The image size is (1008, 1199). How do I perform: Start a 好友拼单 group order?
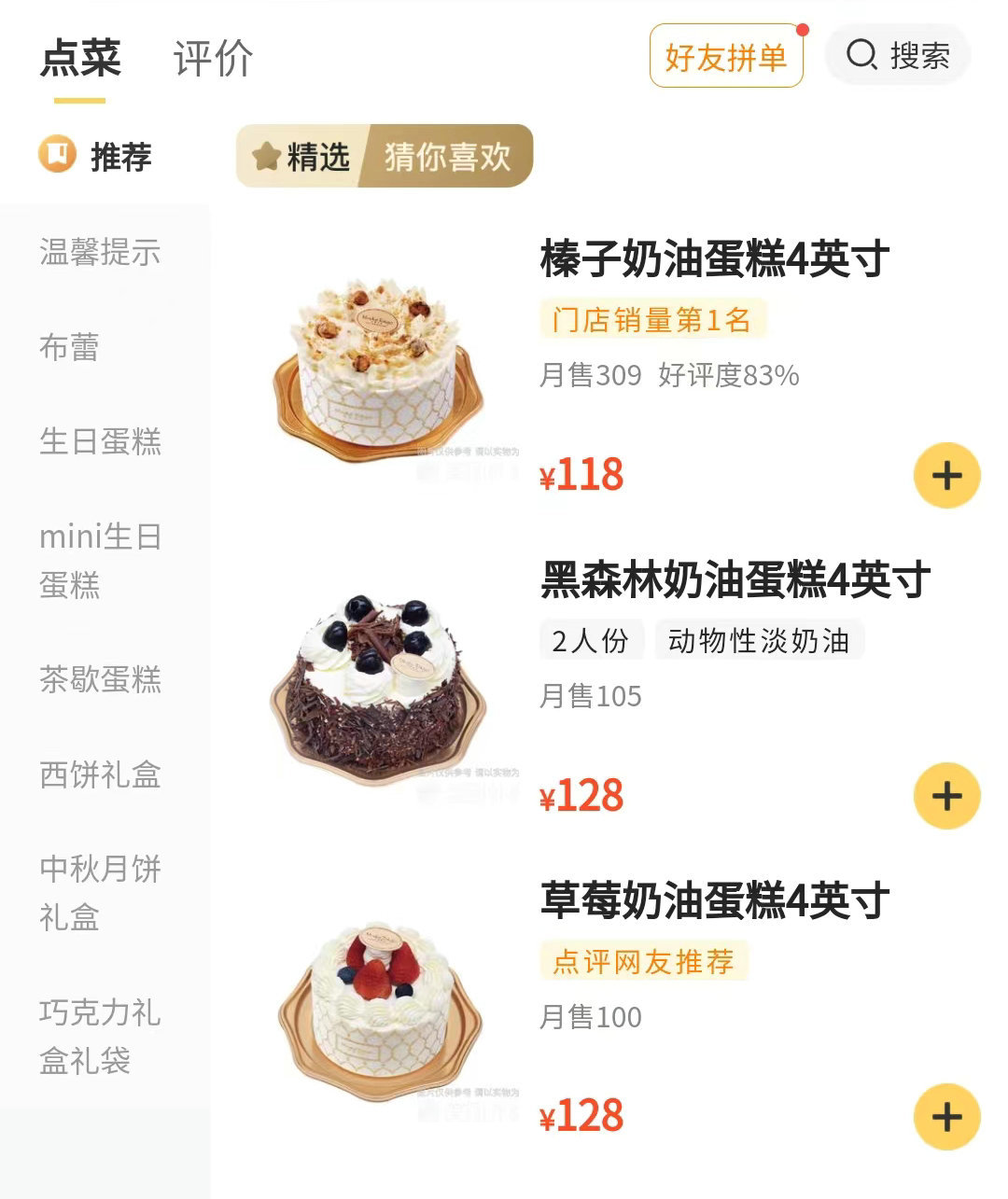point(726,57)
